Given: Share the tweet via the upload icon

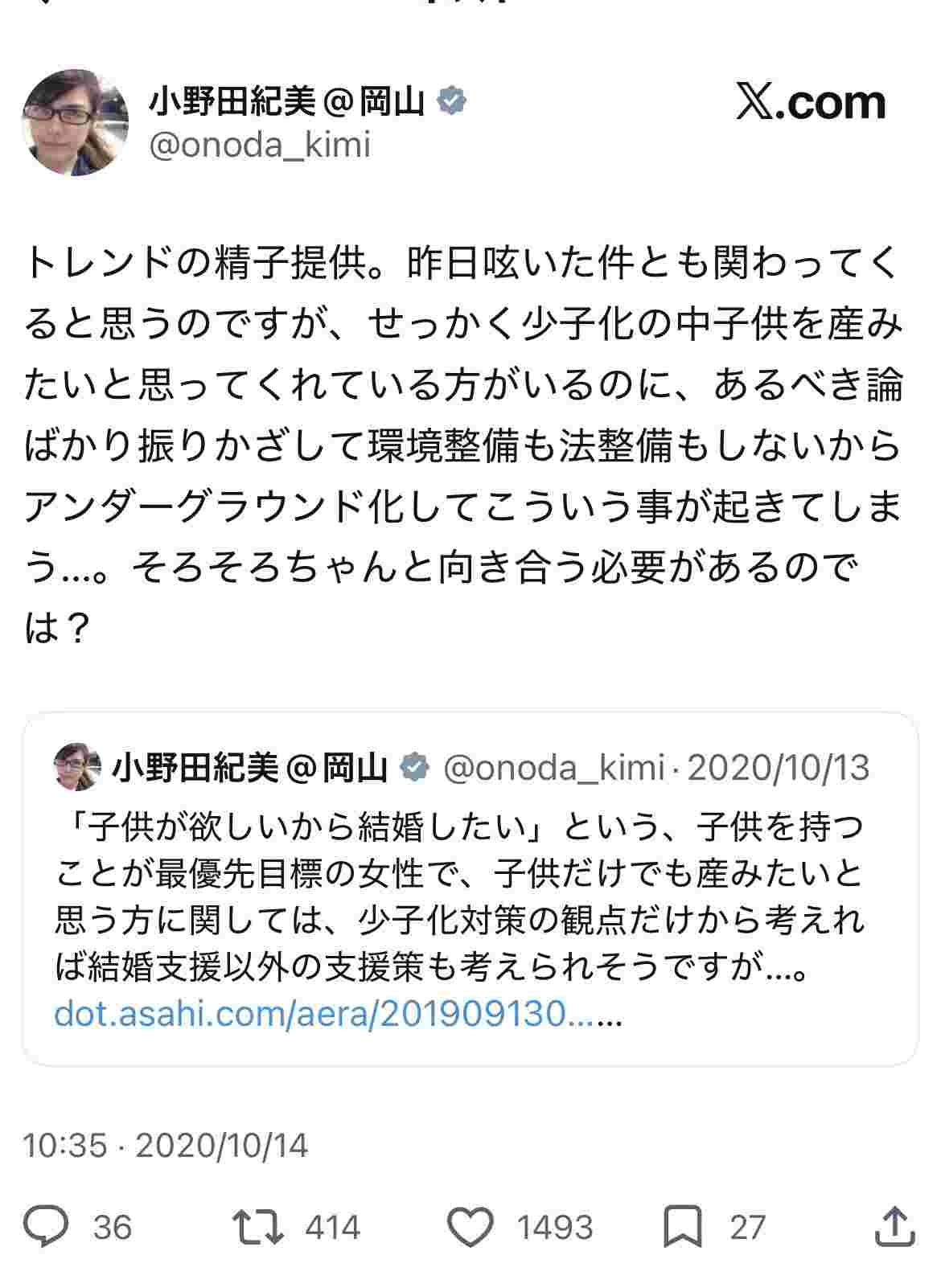Looking at the screenshot, I should (894, 1228).
